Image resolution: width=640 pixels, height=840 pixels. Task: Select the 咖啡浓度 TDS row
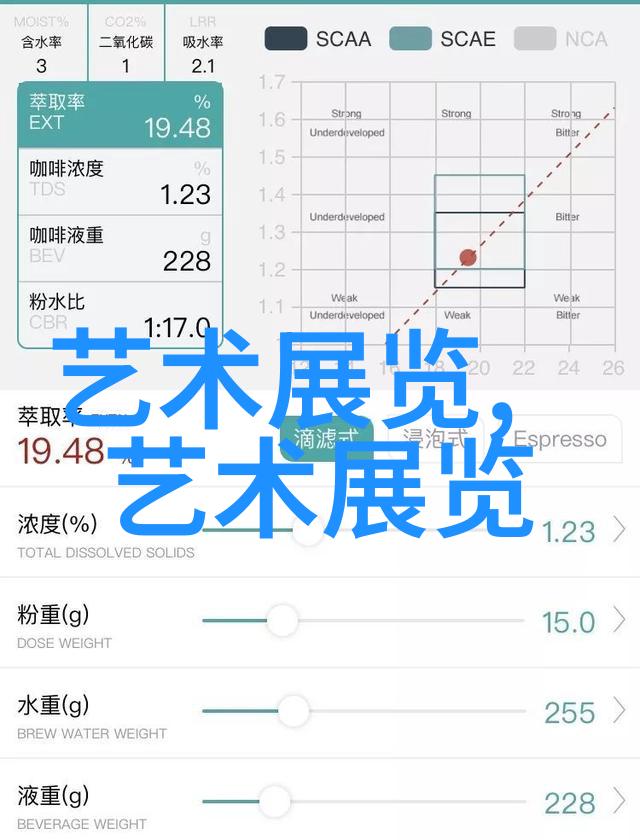(x=120, y=181)
